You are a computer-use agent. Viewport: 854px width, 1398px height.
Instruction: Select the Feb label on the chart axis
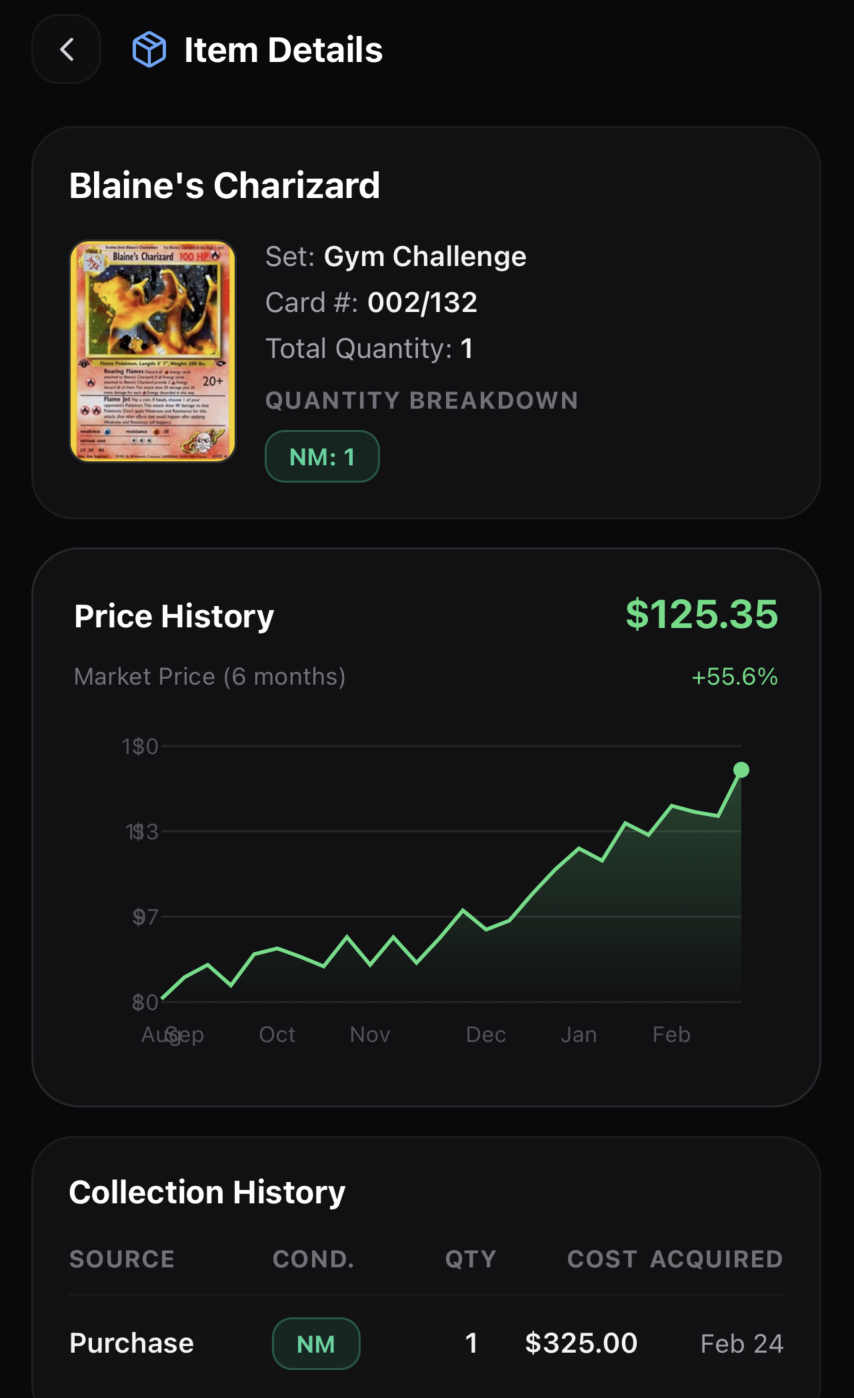(x=671, y=1034)
